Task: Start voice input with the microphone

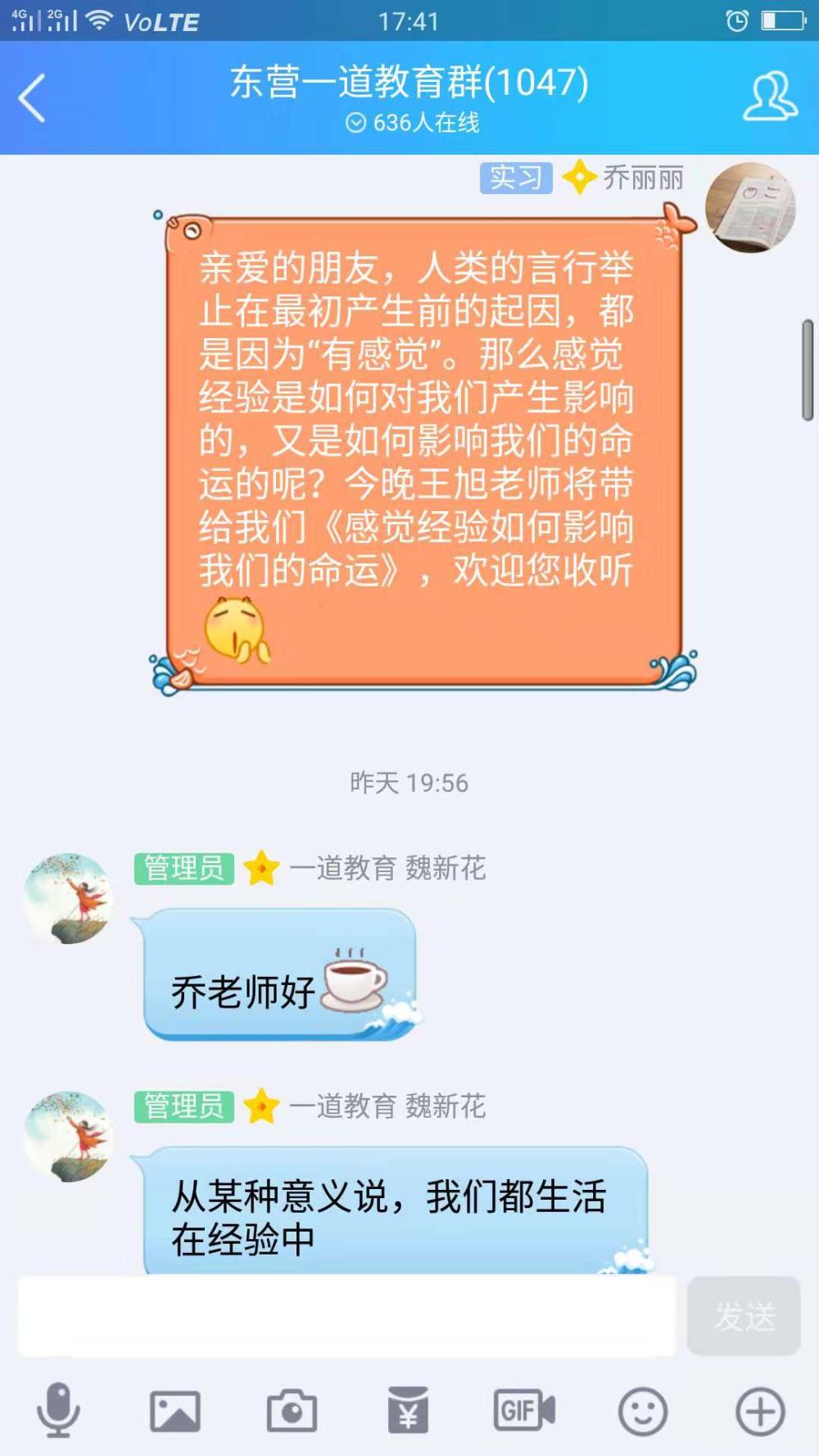Action: point(58,1410)
